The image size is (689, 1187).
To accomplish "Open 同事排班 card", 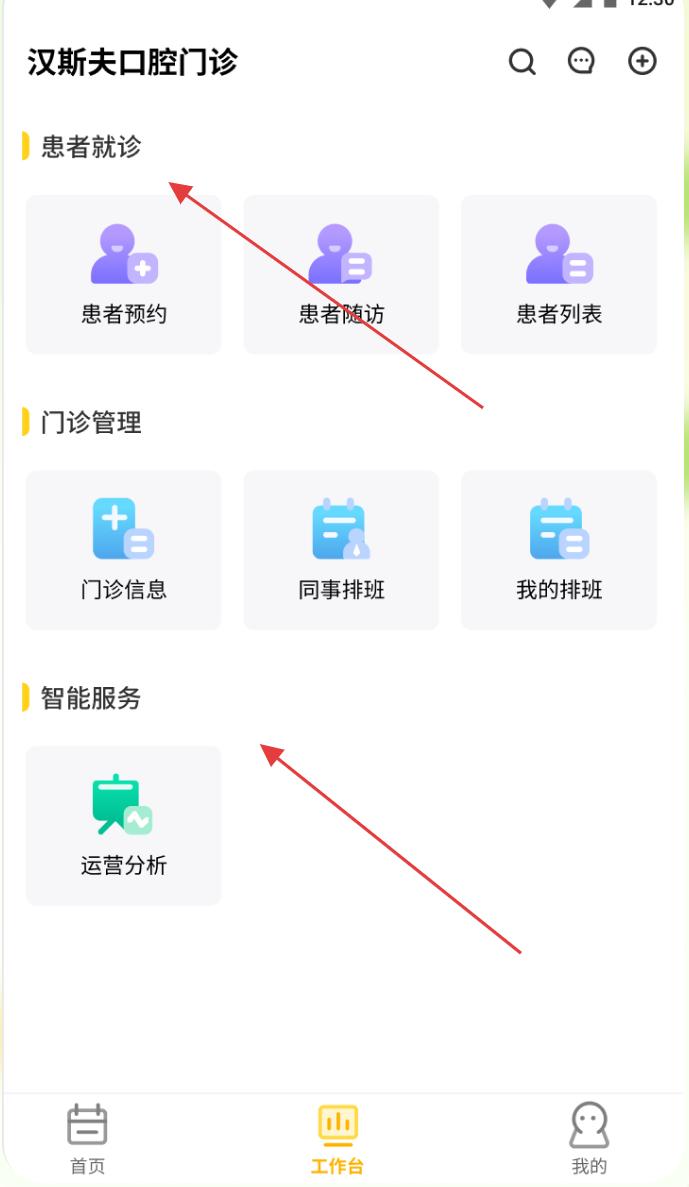I will (341, 550).
